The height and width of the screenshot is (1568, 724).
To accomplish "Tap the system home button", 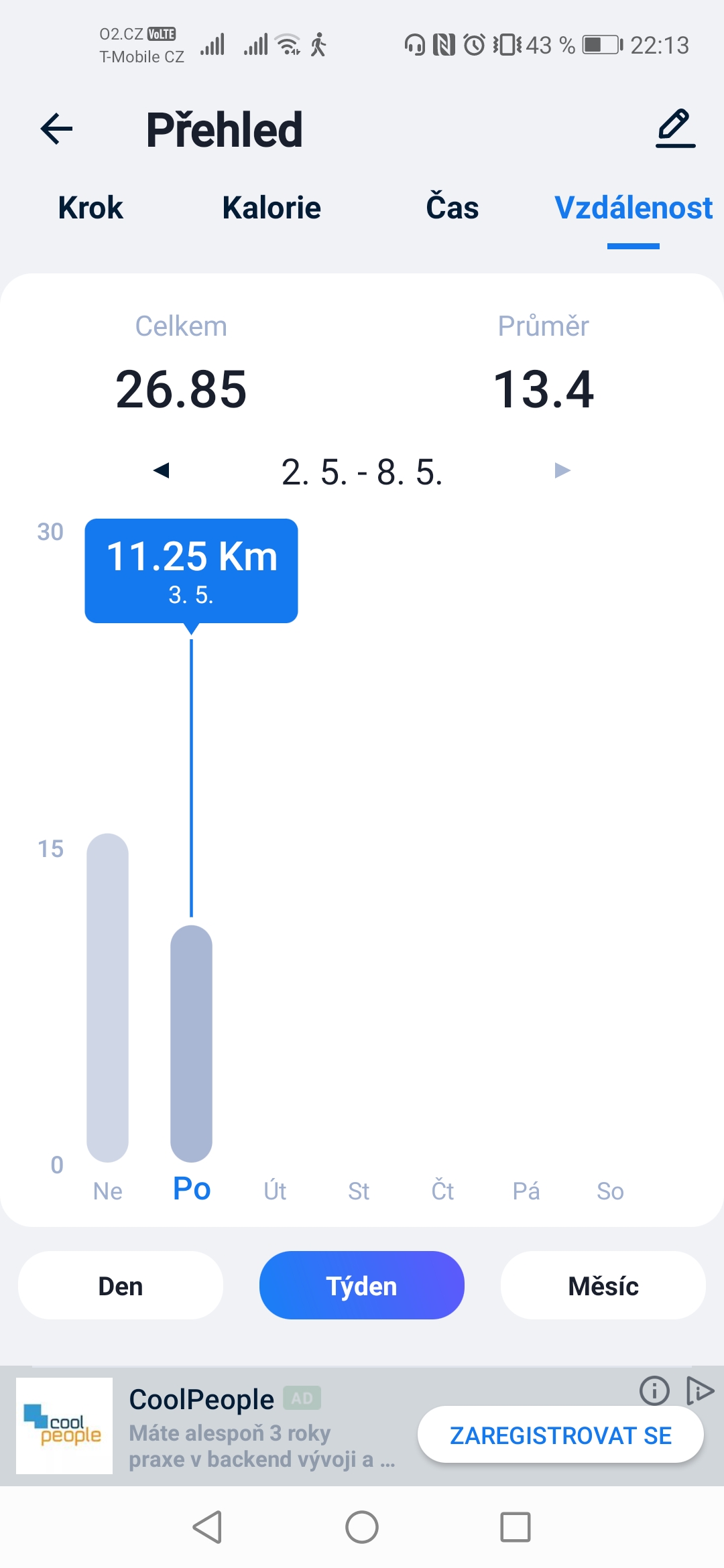I will coord(362,1527).
